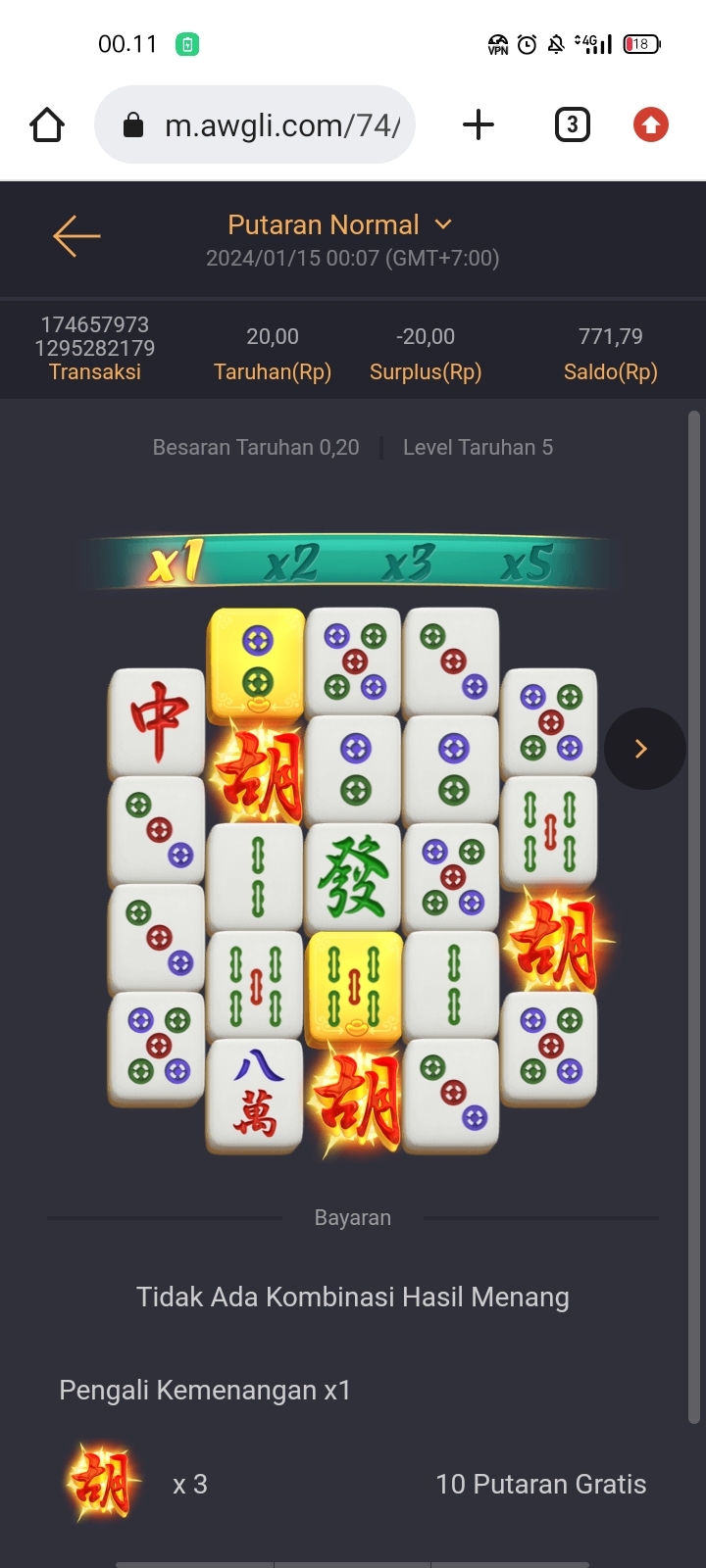The height and width of the screenshot is (1568, 706).
Task: Open the browser home page
Action: click(47, 125)
